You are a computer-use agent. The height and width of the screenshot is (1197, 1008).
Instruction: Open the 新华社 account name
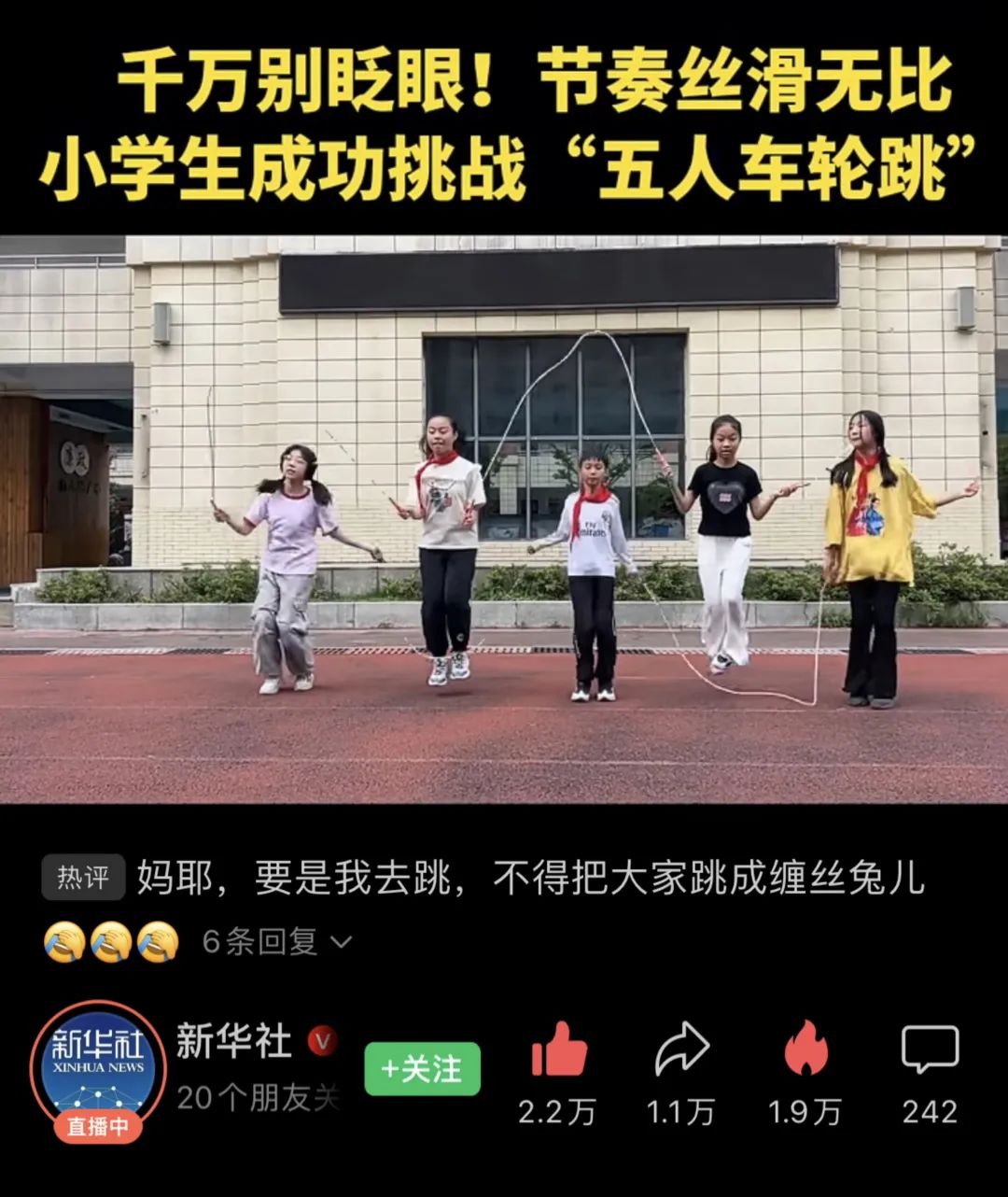(233, 1041)
